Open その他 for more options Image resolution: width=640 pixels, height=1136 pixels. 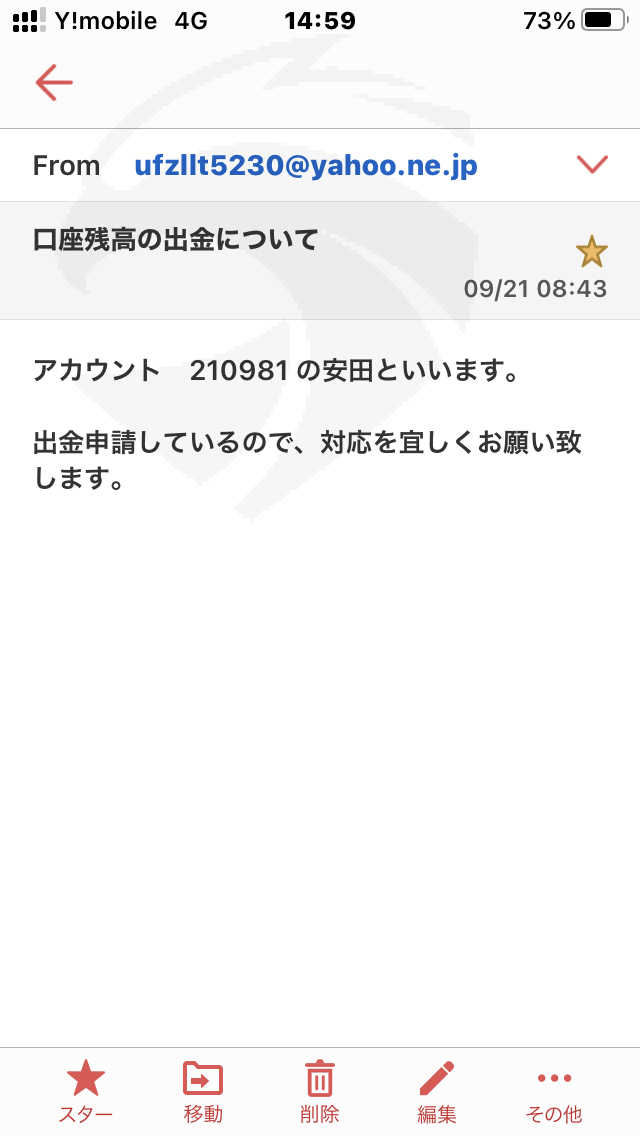click(554, 1090)
